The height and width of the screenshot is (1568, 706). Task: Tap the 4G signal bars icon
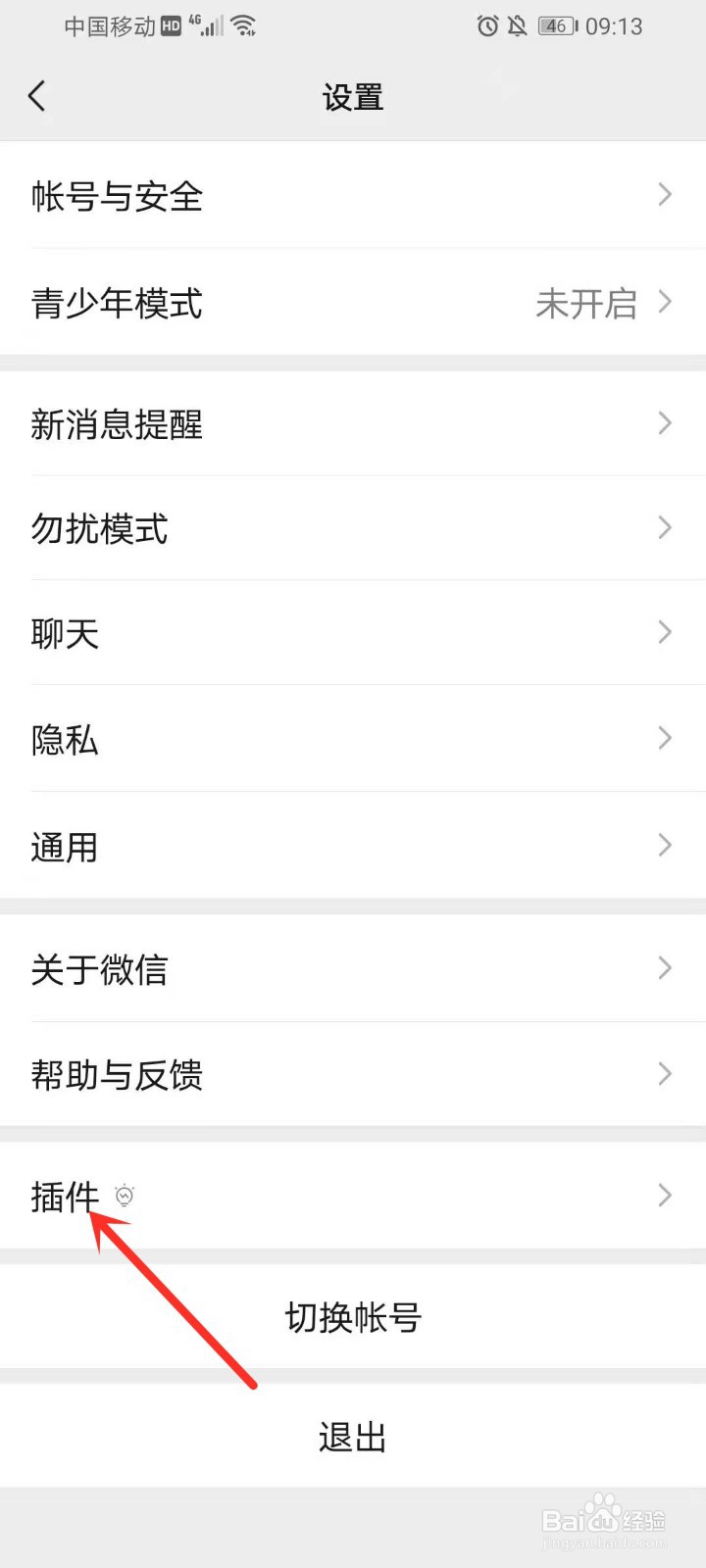coord(209,26)
